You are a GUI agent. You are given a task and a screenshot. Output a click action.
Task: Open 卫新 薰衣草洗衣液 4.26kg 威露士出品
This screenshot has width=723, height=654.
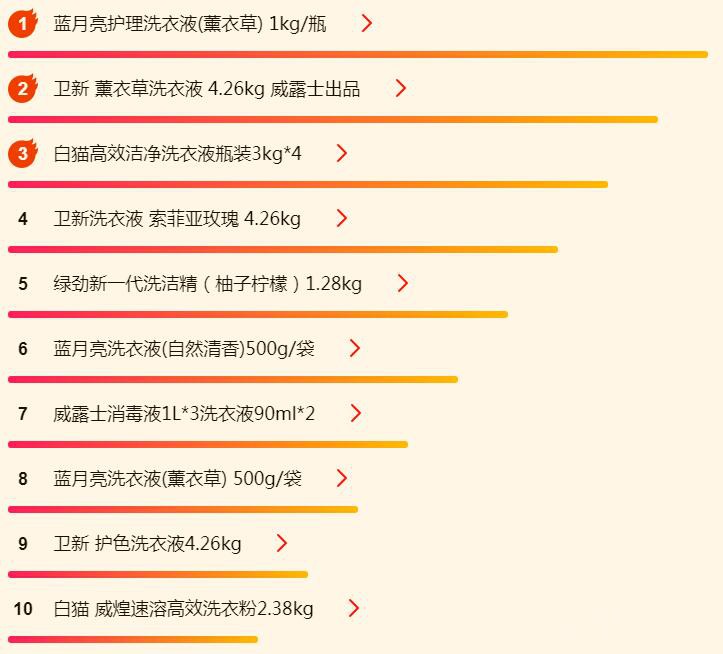coord(207,89)
